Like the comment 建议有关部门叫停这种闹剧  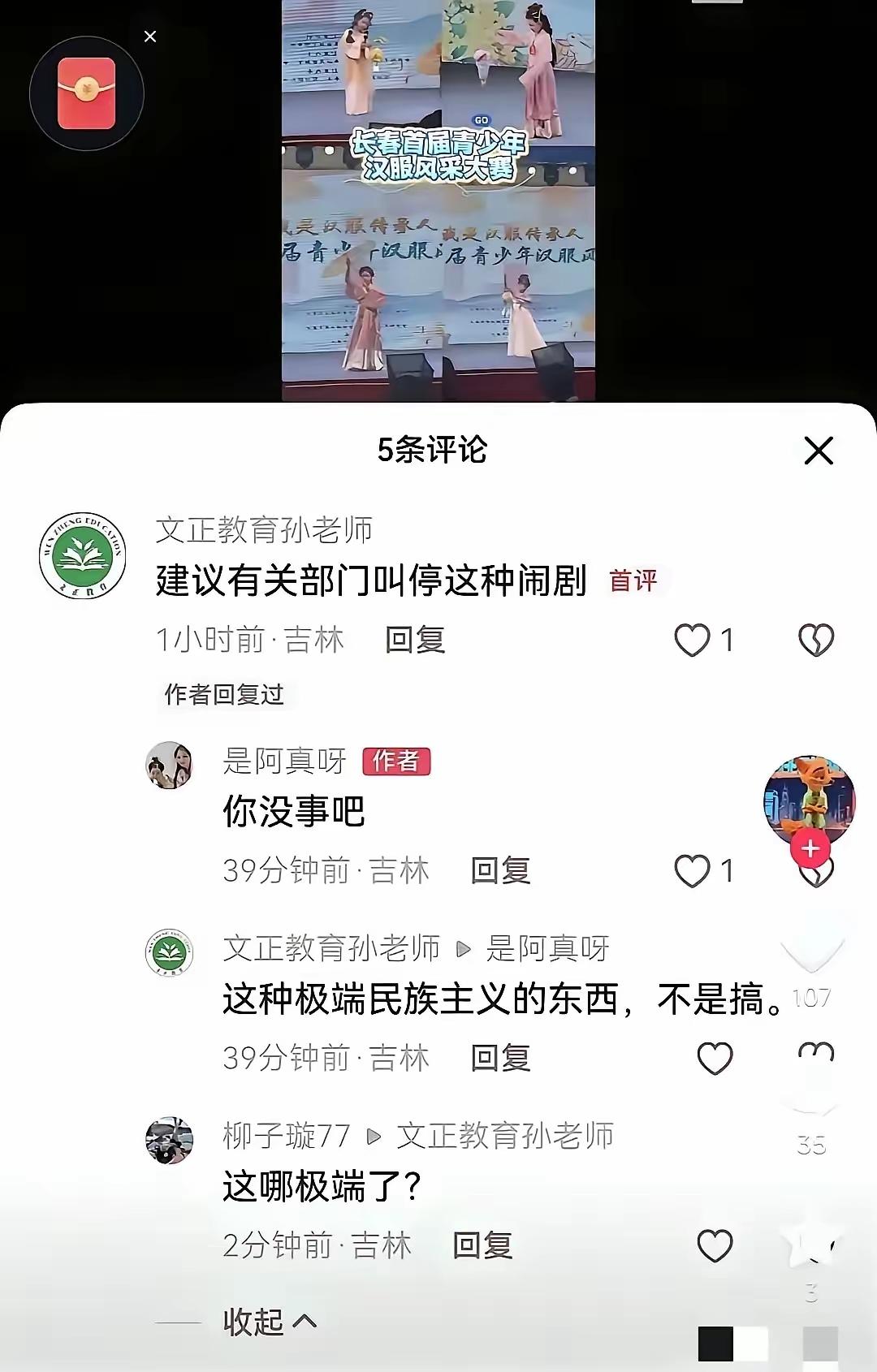(x=694, y=641)
